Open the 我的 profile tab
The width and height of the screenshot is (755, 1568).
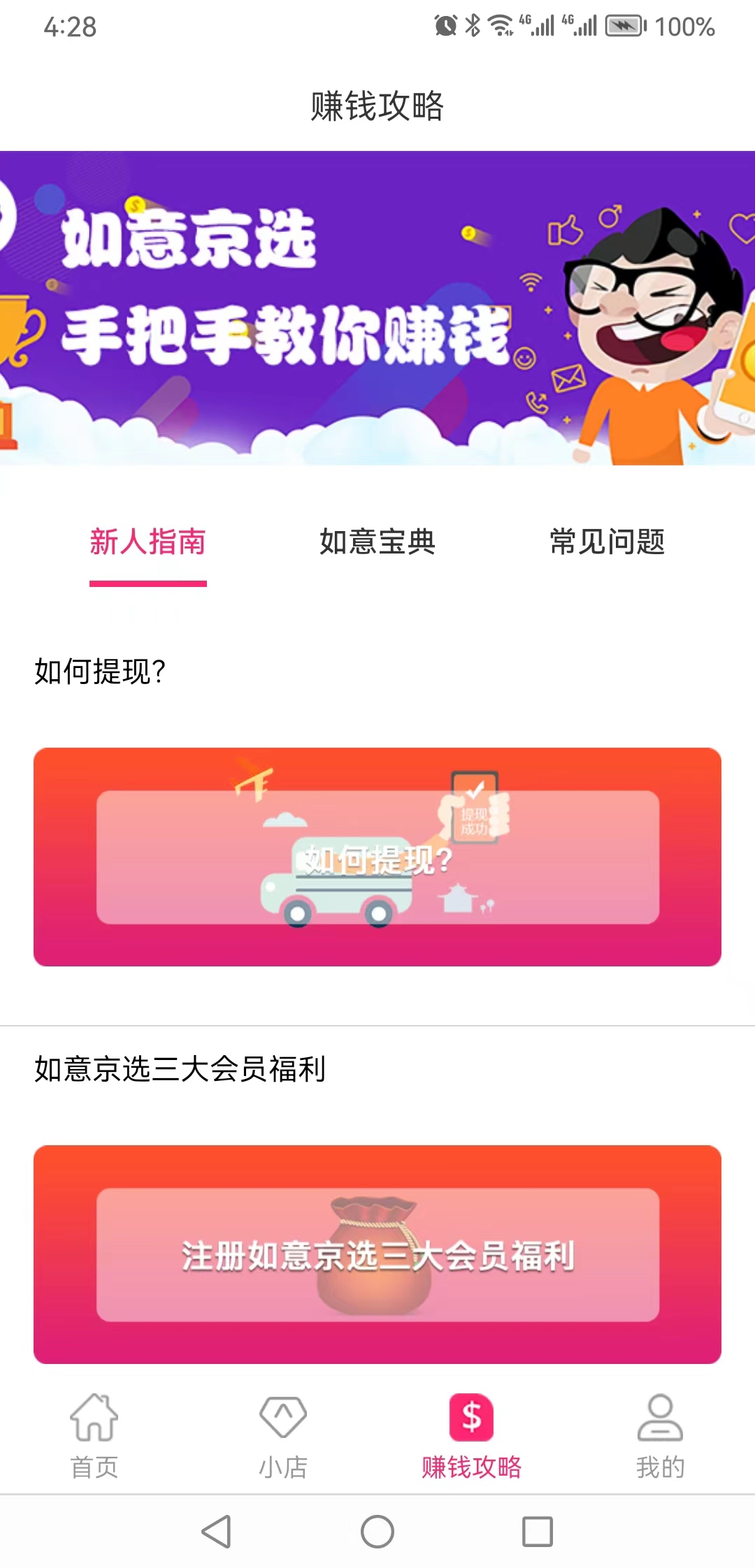660,1437
